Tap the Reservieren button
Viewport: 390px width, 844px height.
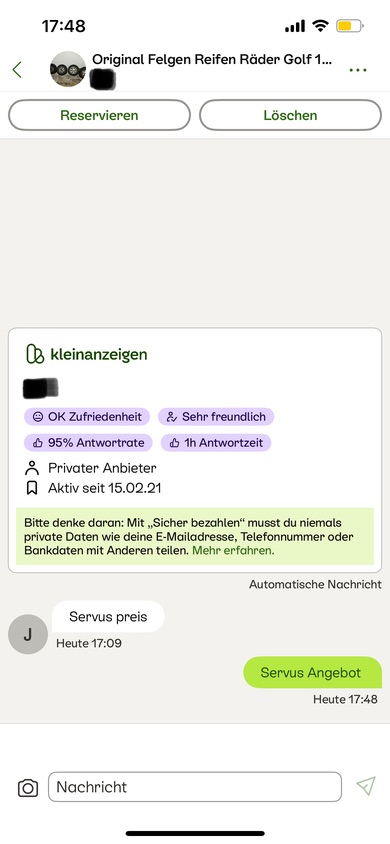[99, 115]
